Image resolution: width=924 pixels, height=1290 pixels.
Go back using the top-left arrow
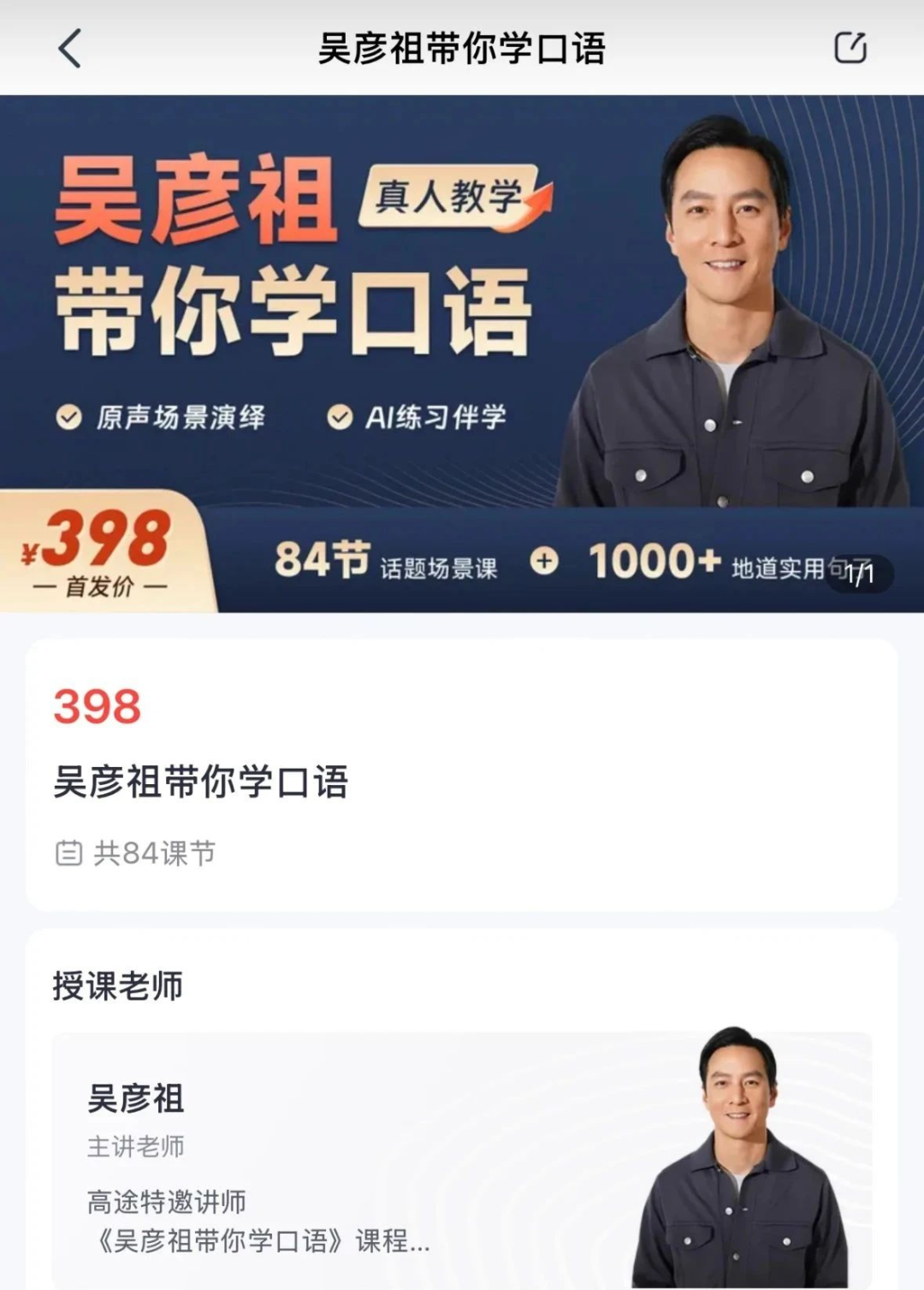coord(70,48)
